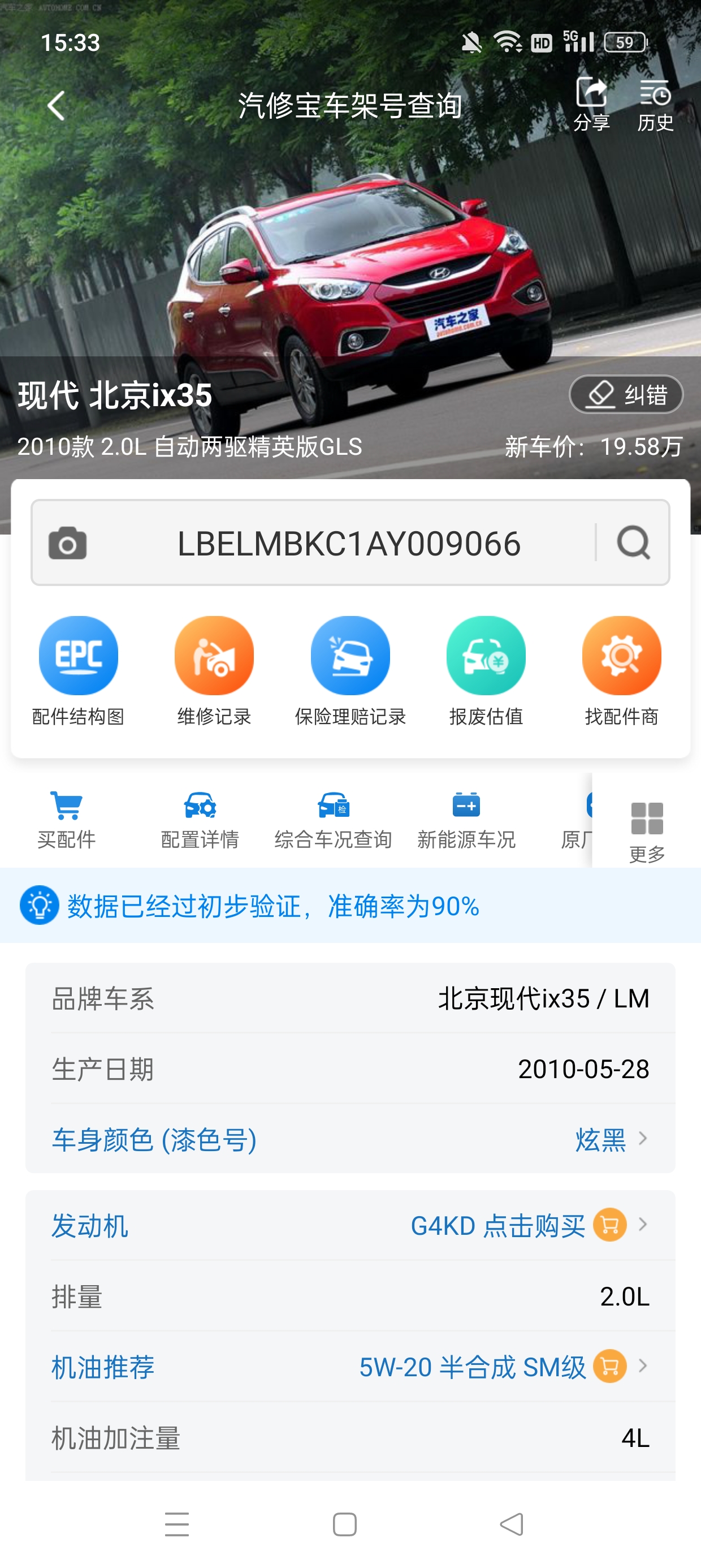Open 报废估值 scrap valuation
The height and width of the screenshot is (1568, 701).
click(486, 670)
